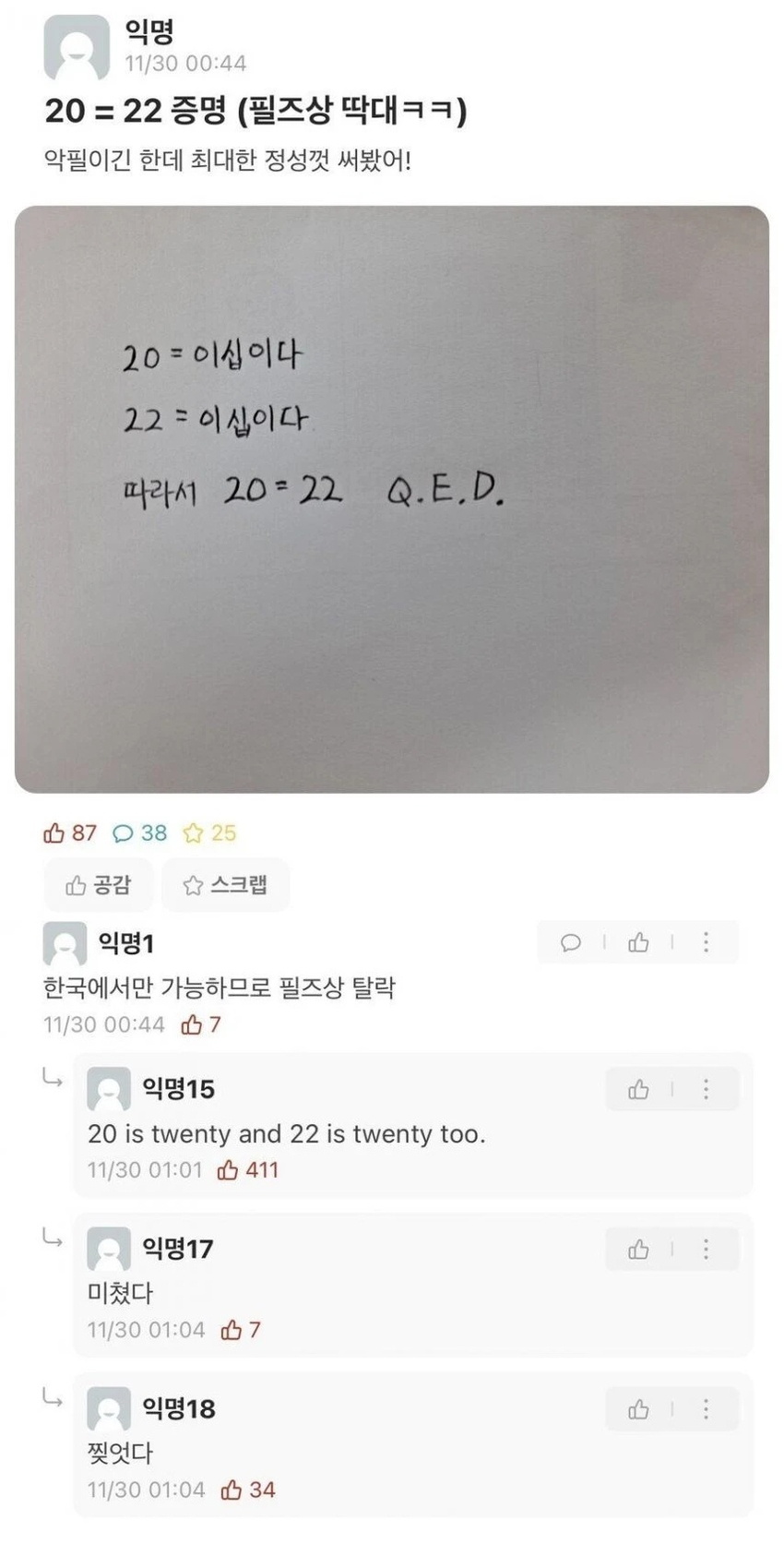
Task: Like 익명15's reply about twenty
Action: click(x=638, y=1090)
